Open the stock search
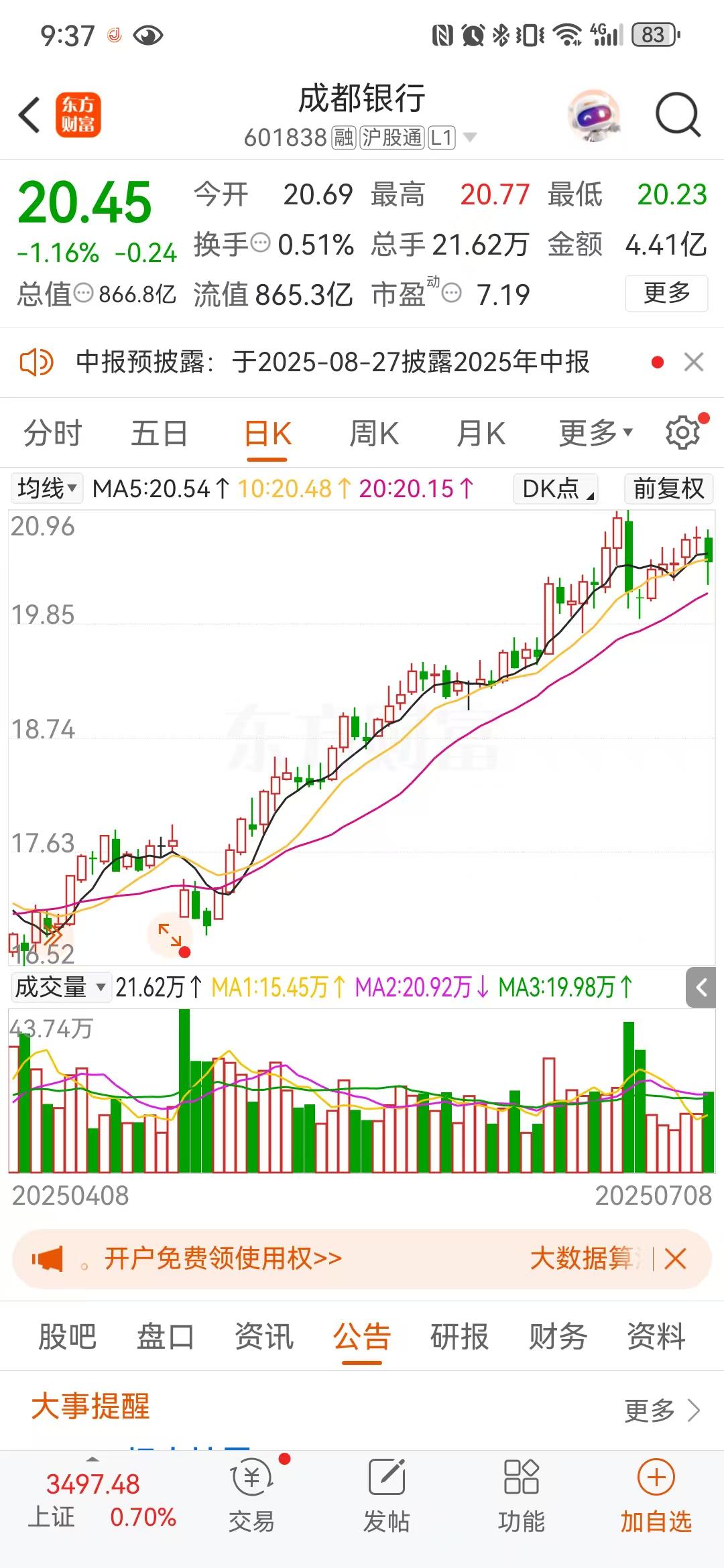 (677, 115)
